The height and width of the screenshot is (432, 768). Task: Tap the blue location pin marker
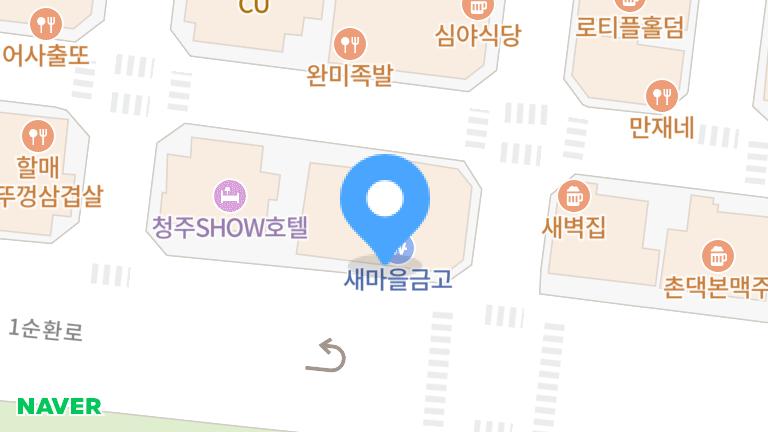(385, 201)
